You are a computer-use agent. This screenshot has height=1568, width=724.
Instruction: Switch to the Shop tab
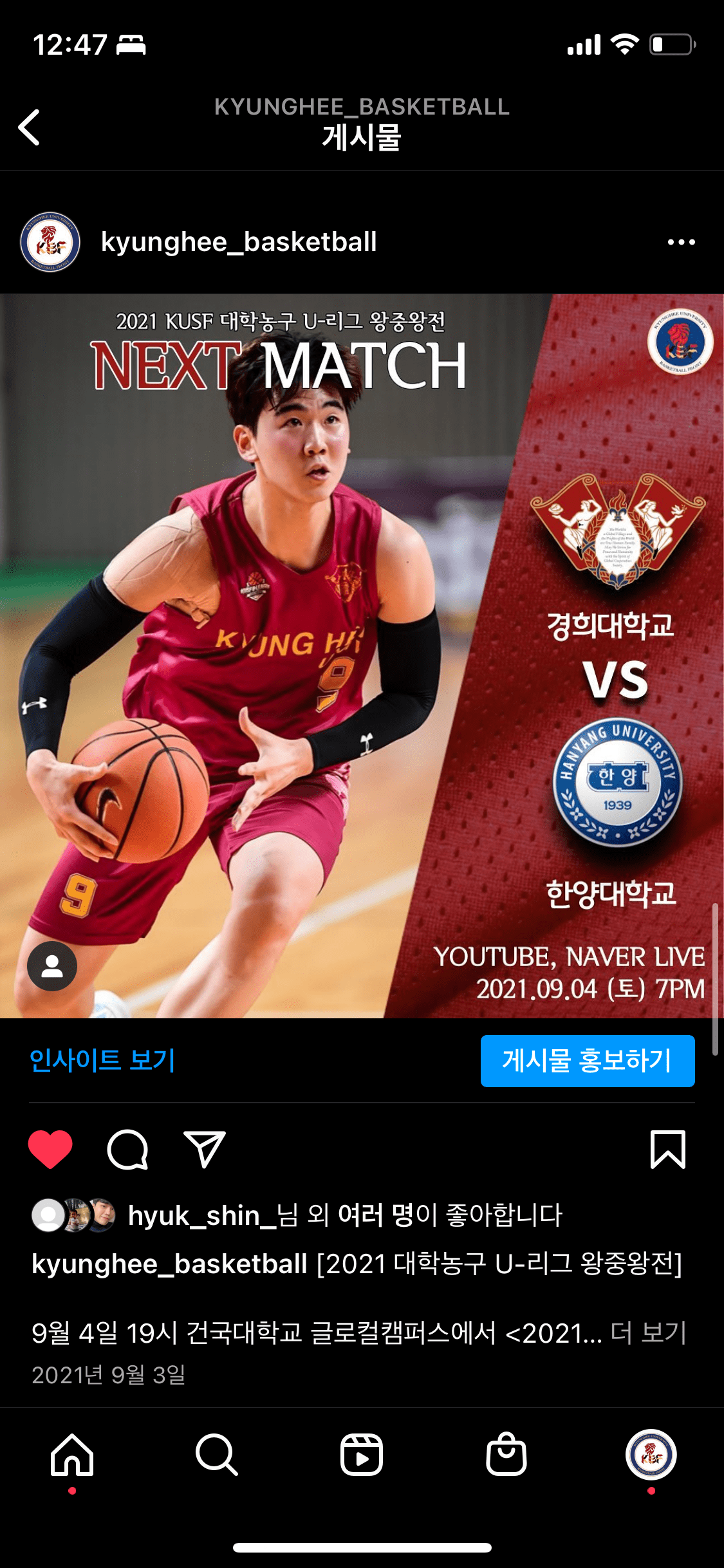pyautogui.click(x=506, y=1455)
